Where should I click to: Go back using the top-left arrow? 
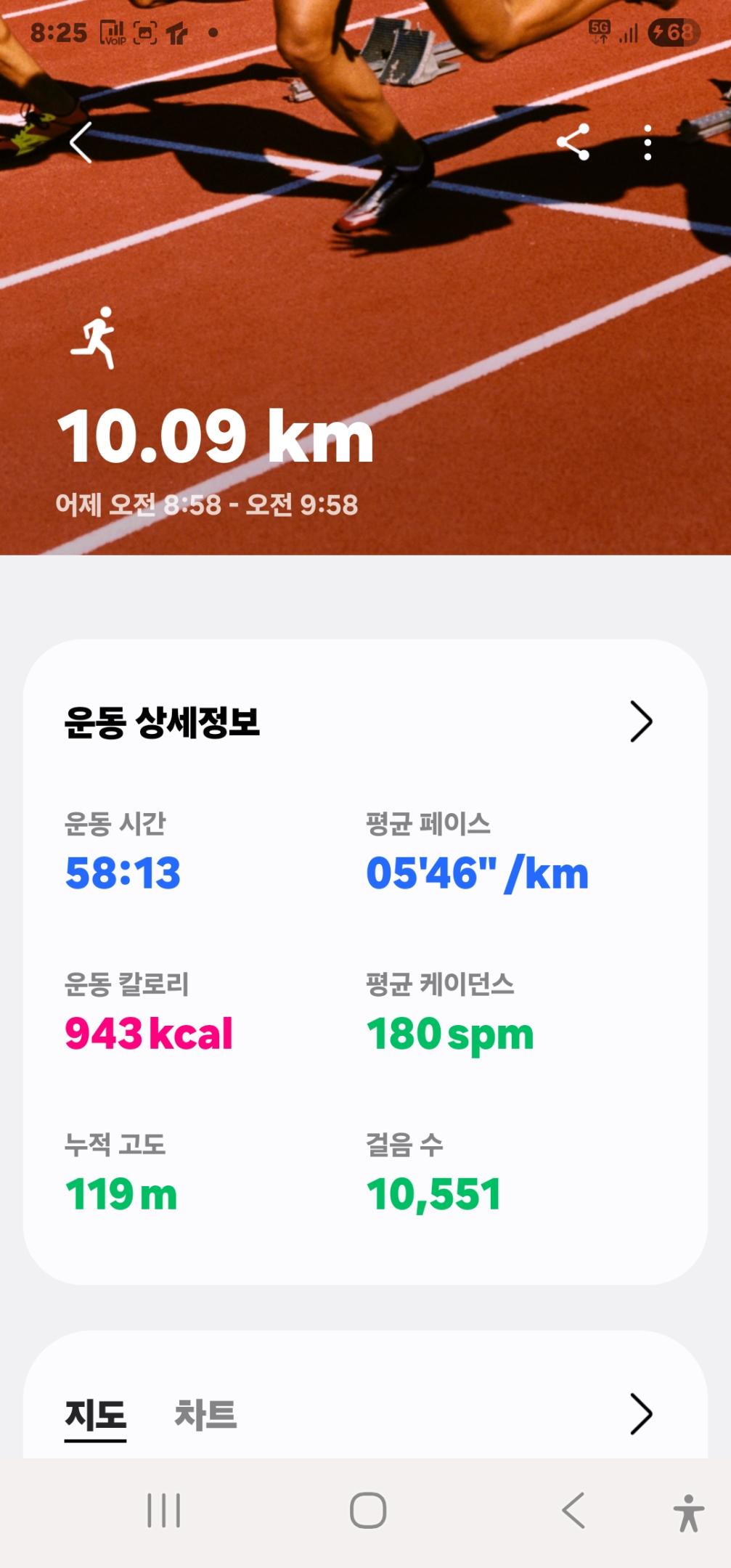(81, 142)
